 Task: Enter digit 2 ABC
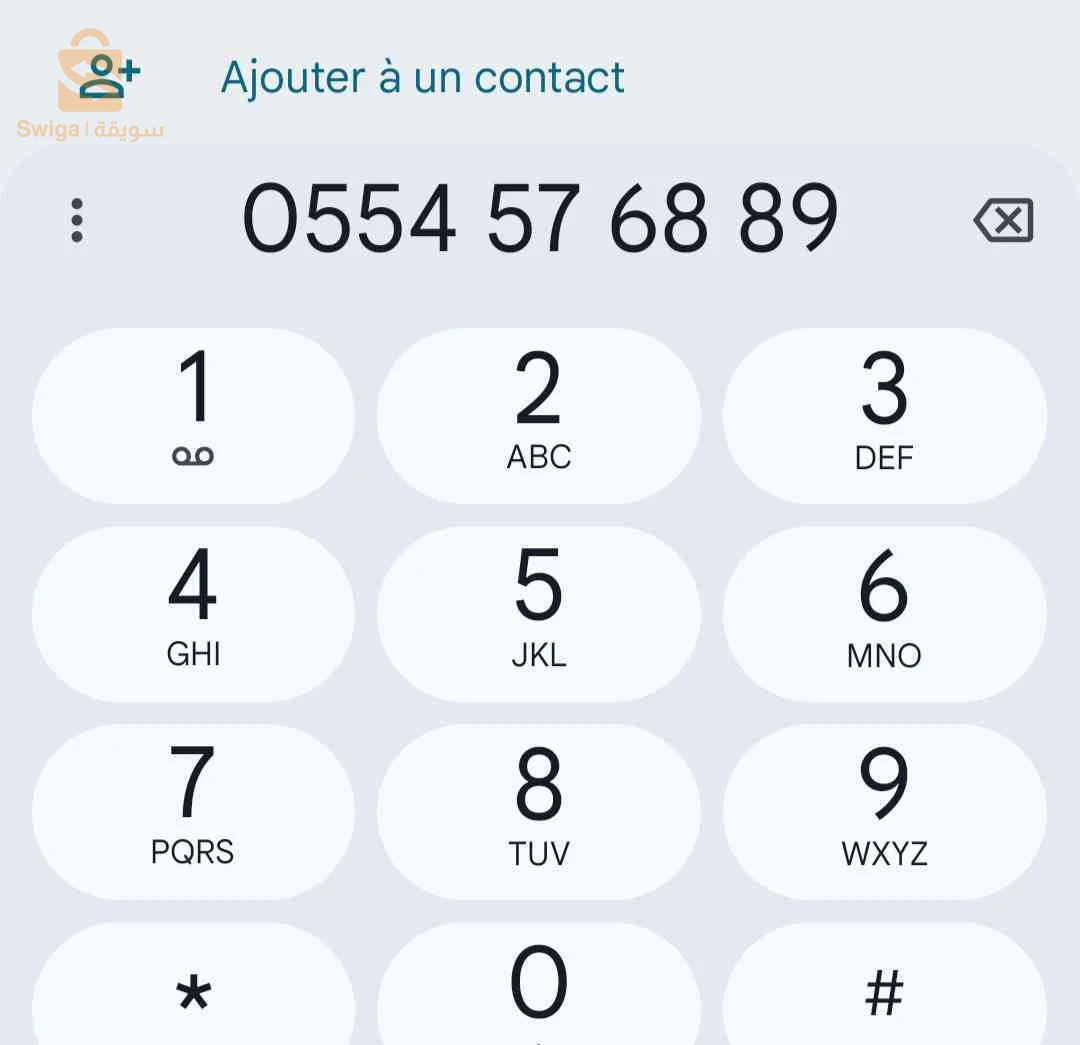coord(539,415)
